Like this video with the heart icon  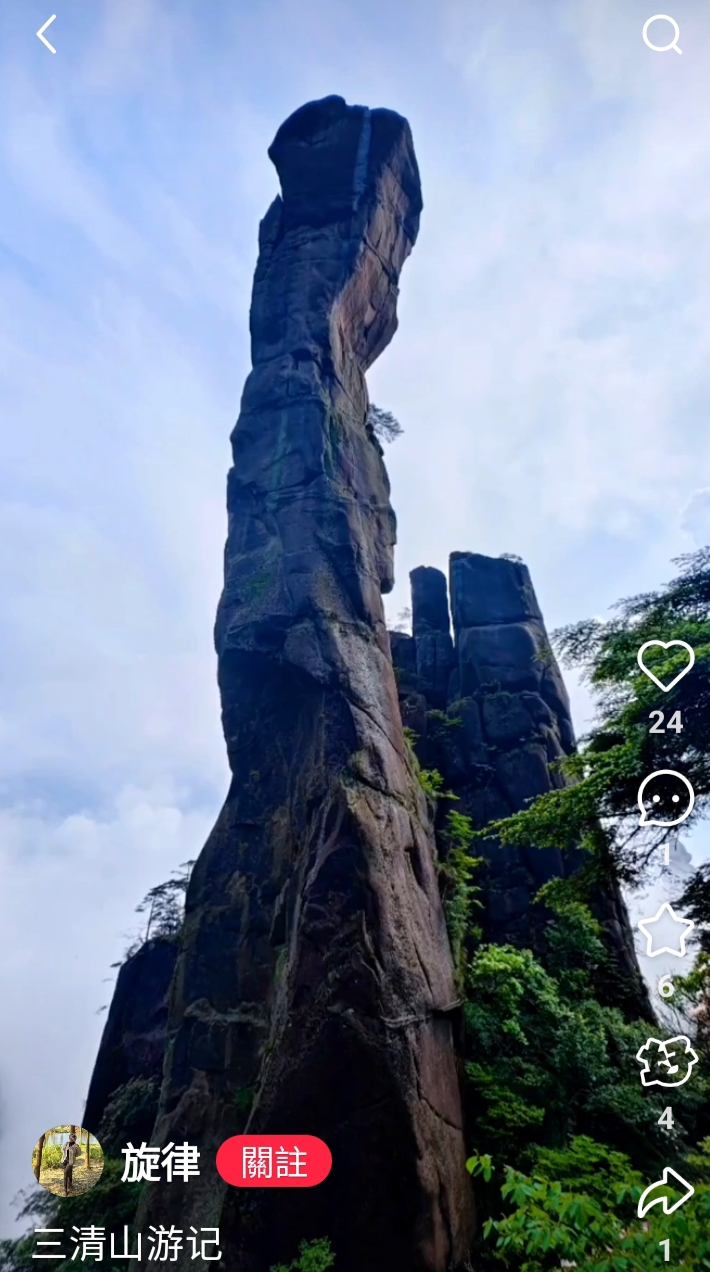tap(666, 665)
